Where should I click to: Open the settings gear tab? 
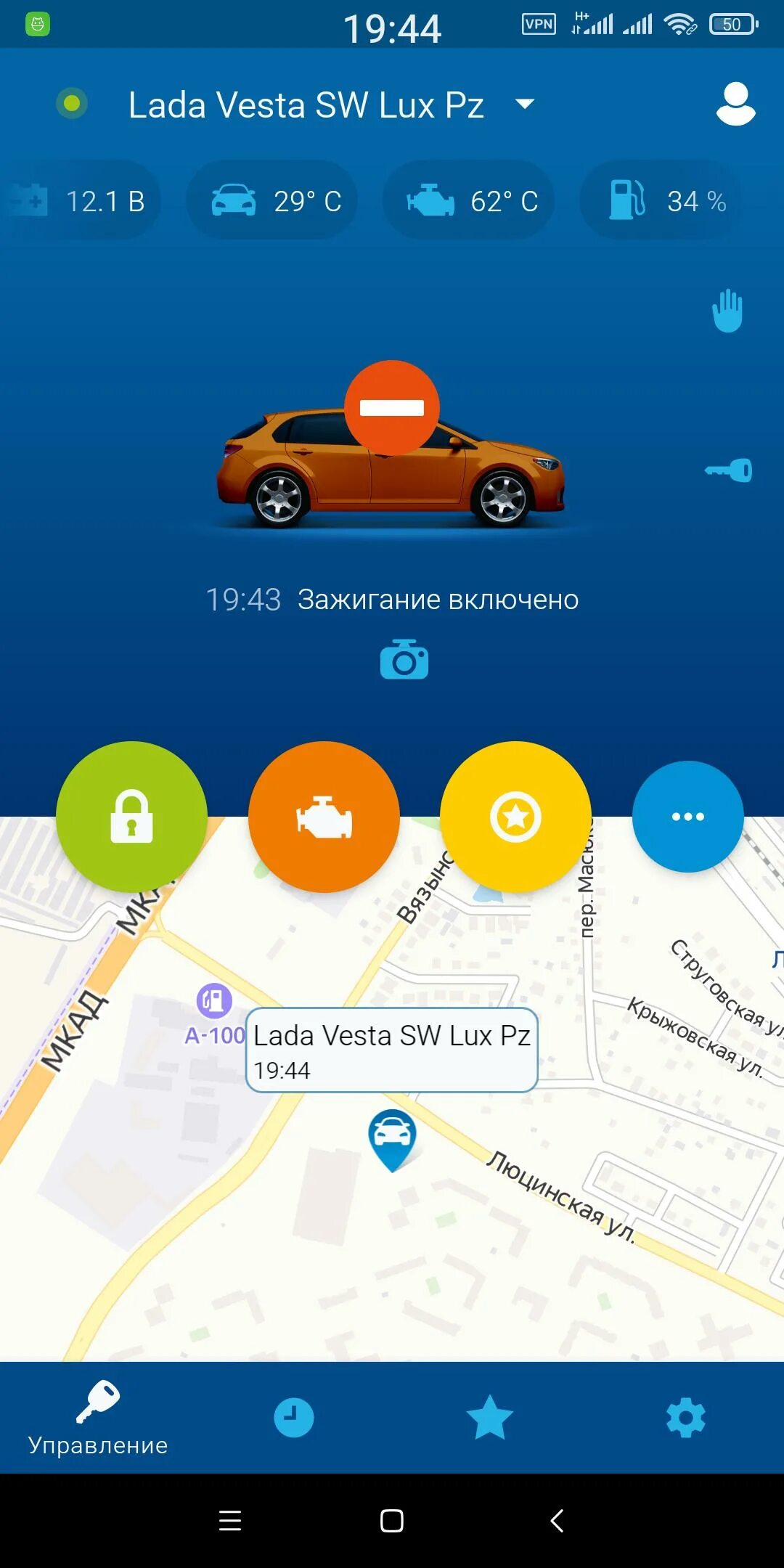click(x=686, y=1418)
